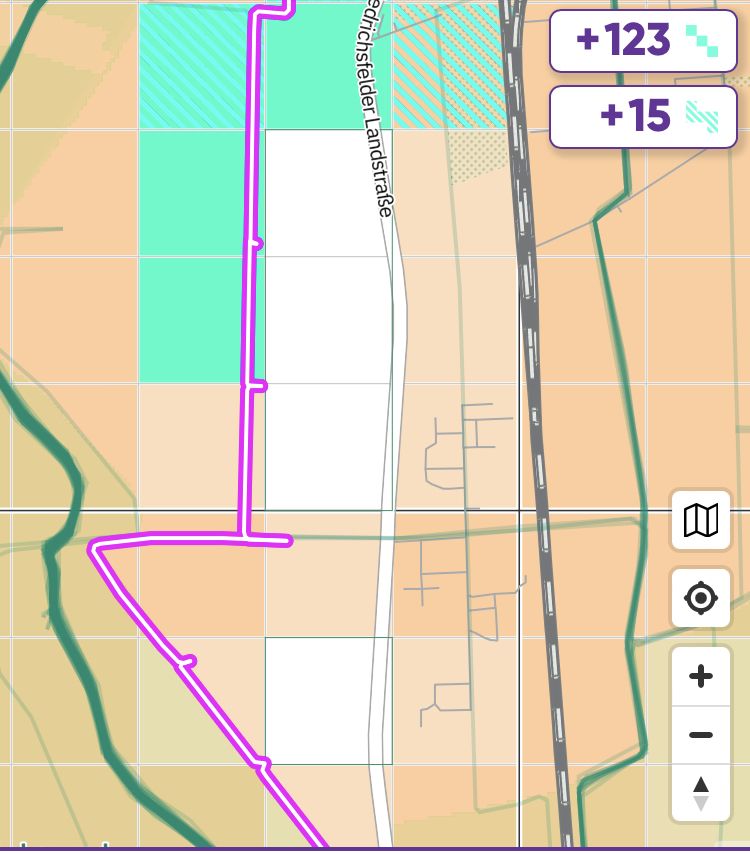Open the map layers selector
750x855 pixels.
pos(701,520)
